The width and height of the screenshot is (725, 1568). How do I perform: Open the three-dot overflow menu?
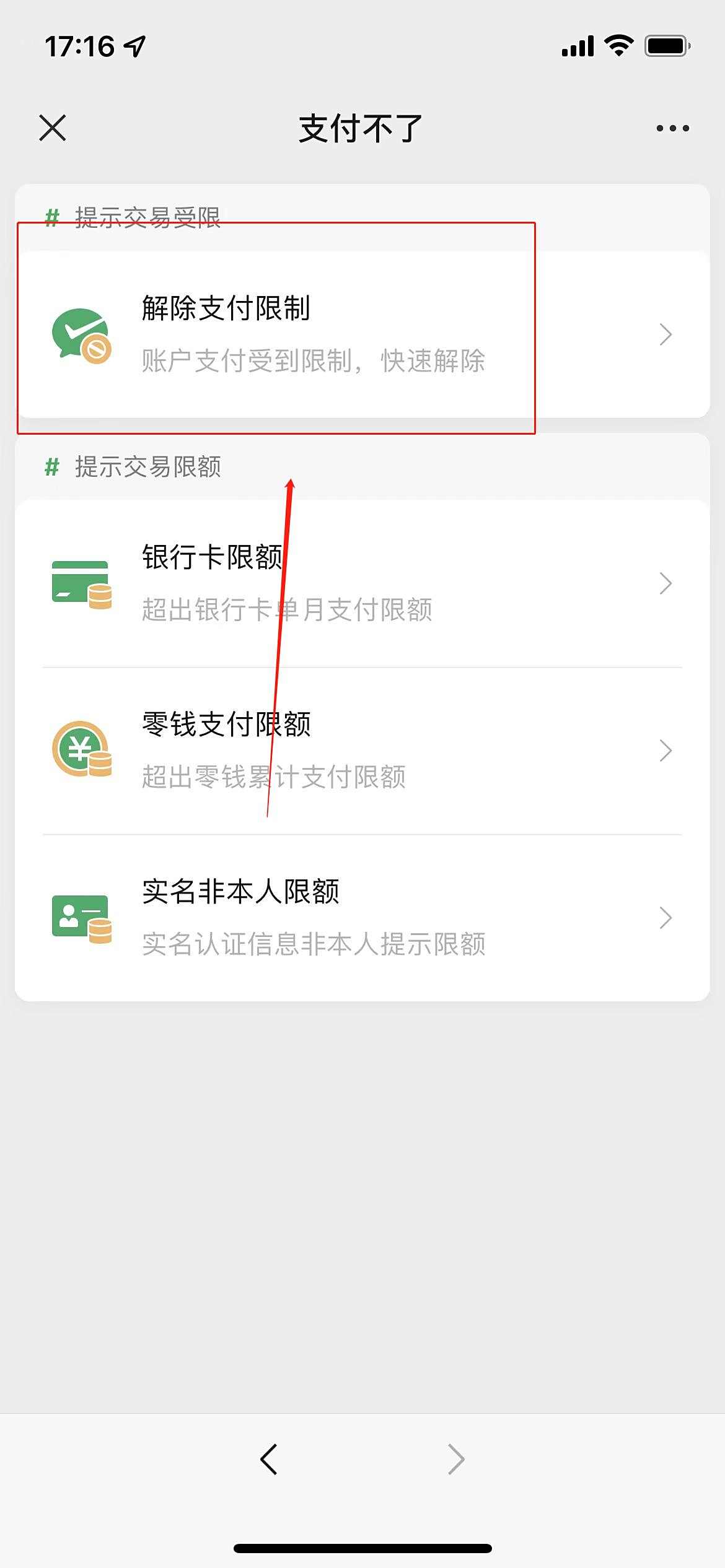click(672, 128)
